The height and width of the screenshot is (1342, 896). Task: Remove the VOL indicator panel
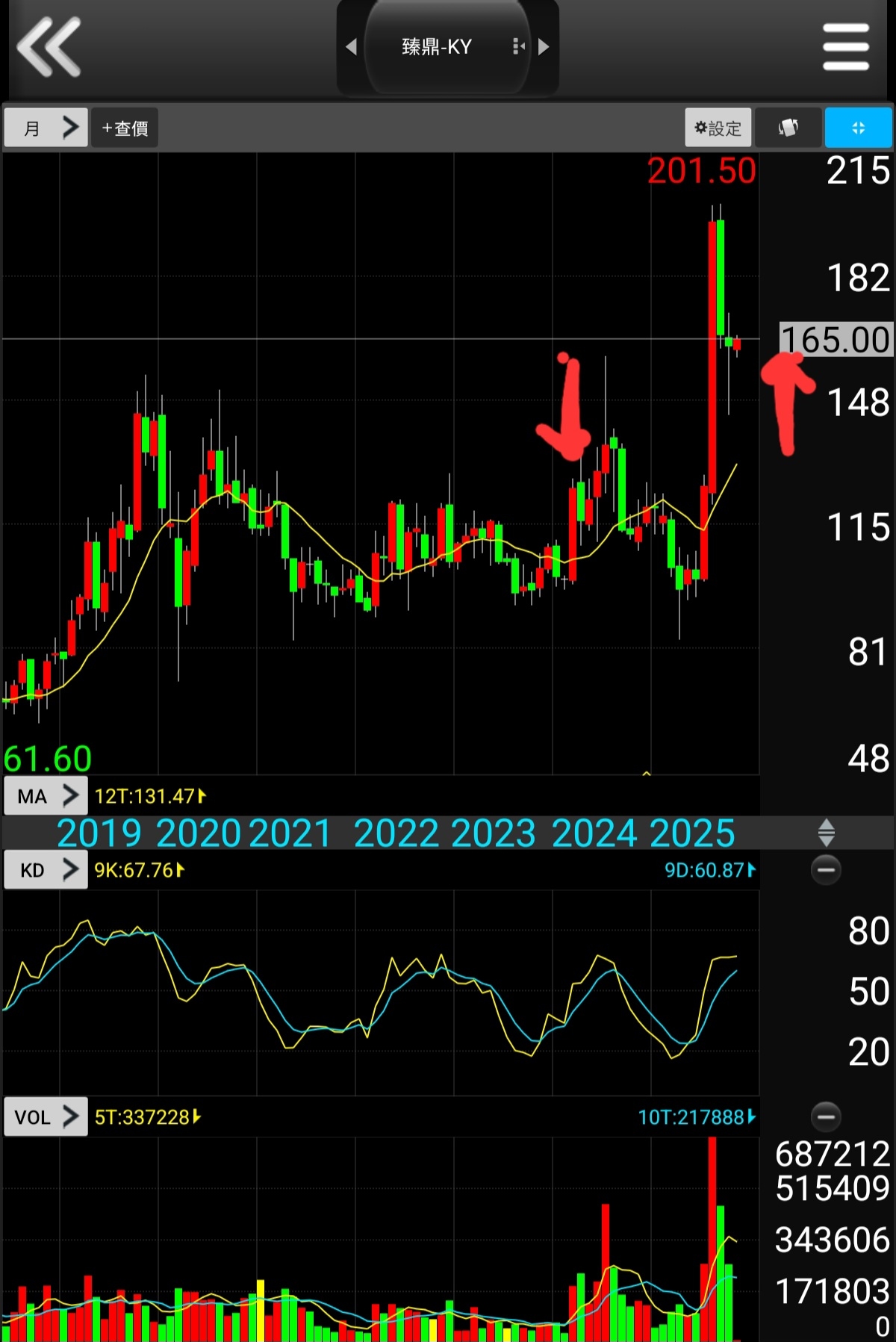coord(826,1117)
